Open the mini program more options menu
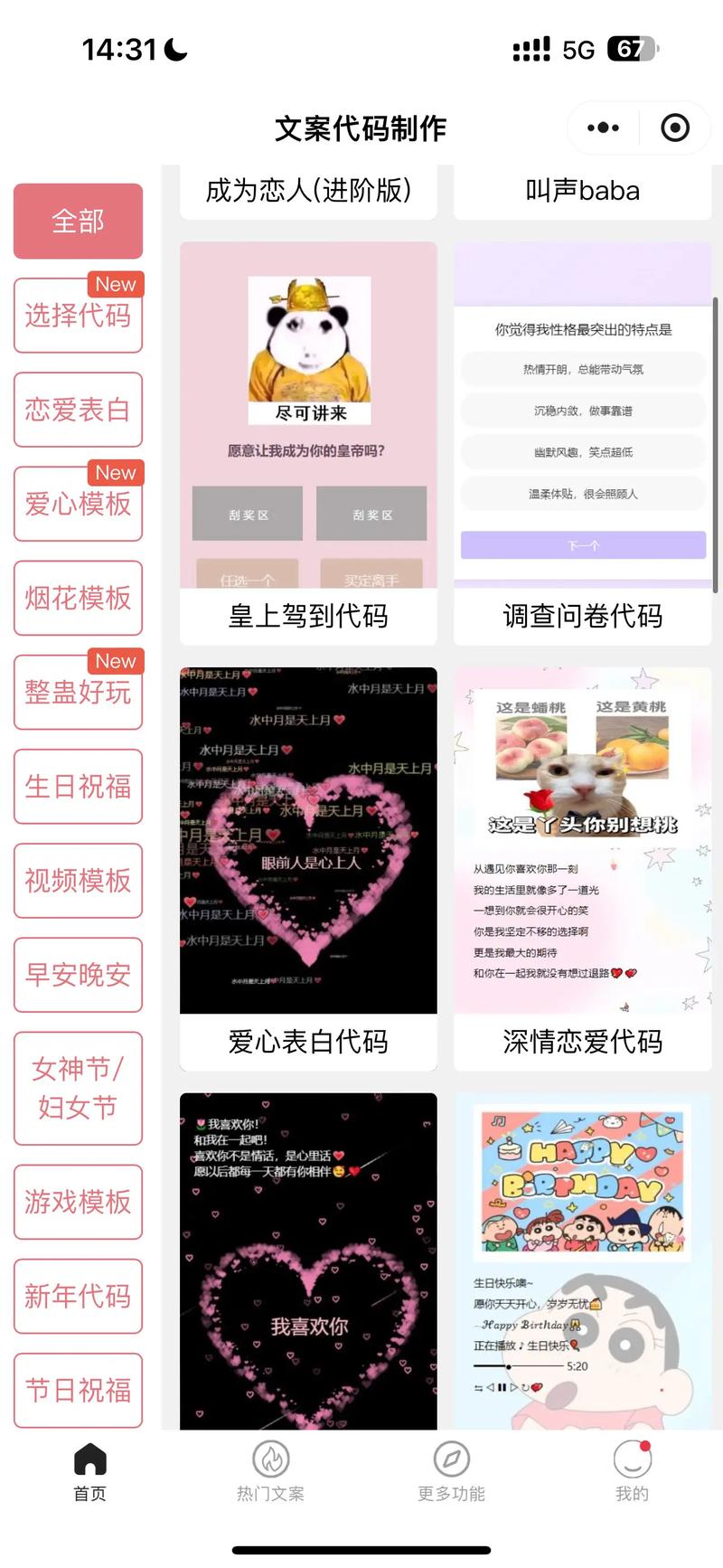Screen dimensions: 723x1568 [603, 128]
